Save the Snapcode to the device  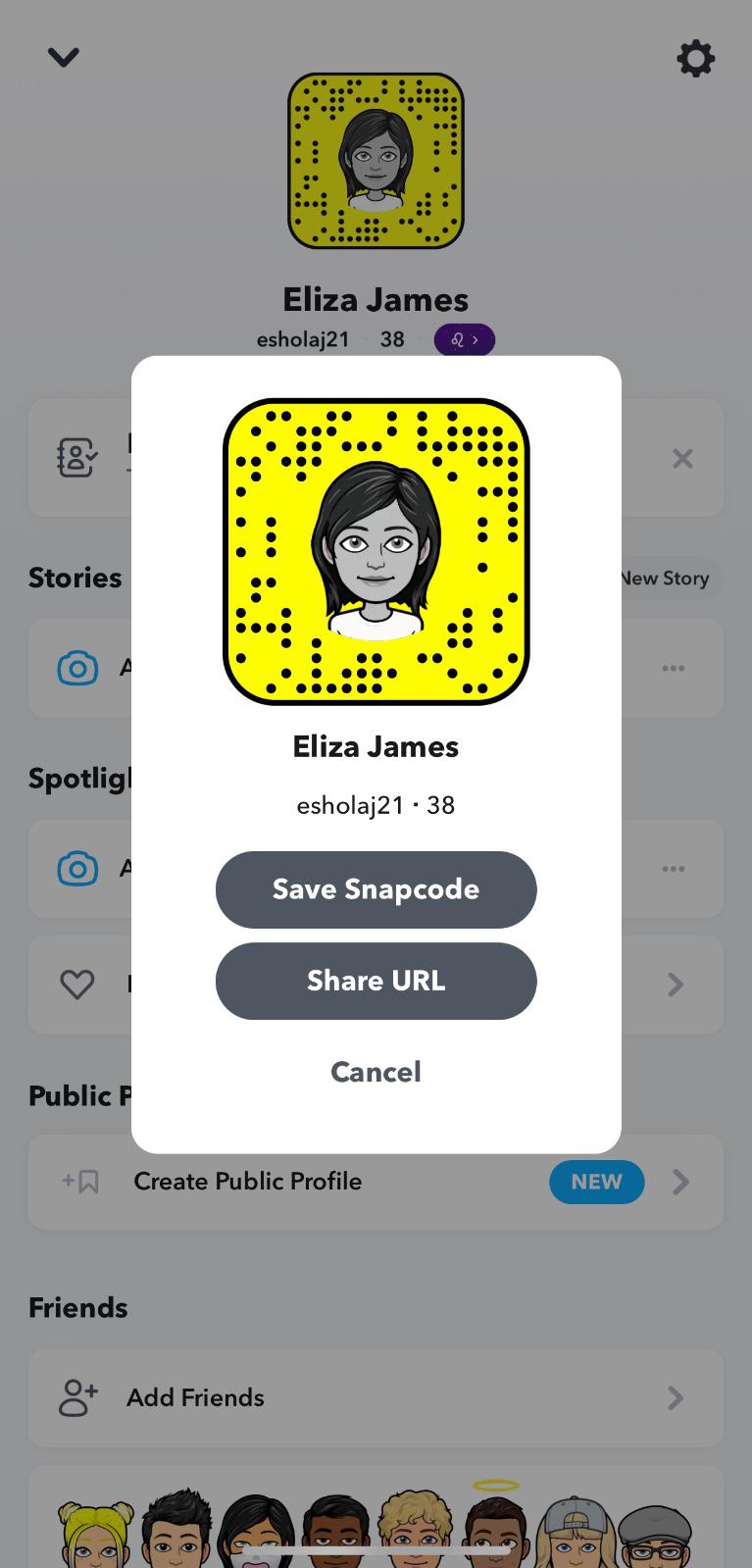click(x=376, y=889)
